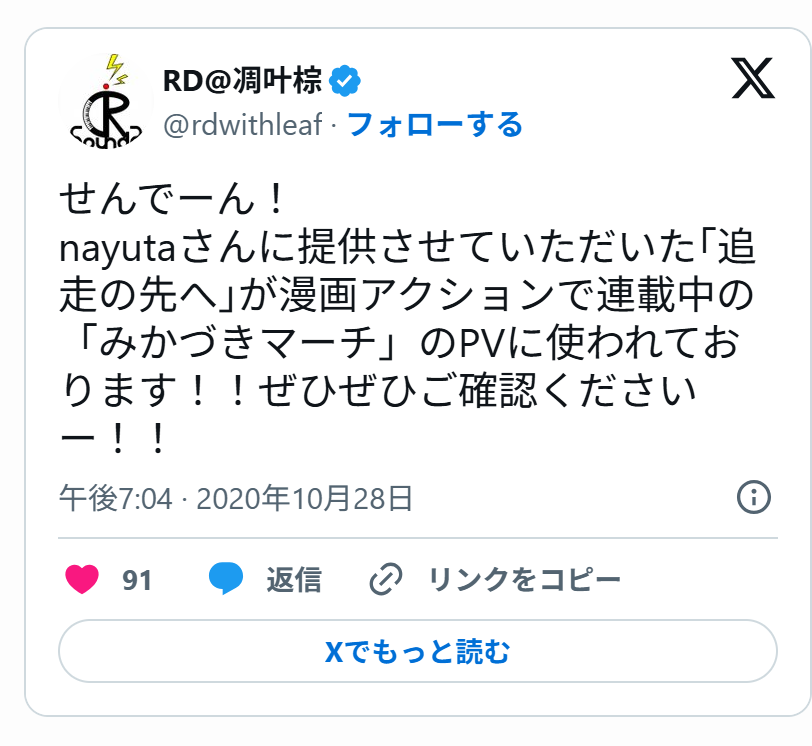812x746 pixels.
Task: Open Xでもっと読む to read more
Action: click(417, 652)
